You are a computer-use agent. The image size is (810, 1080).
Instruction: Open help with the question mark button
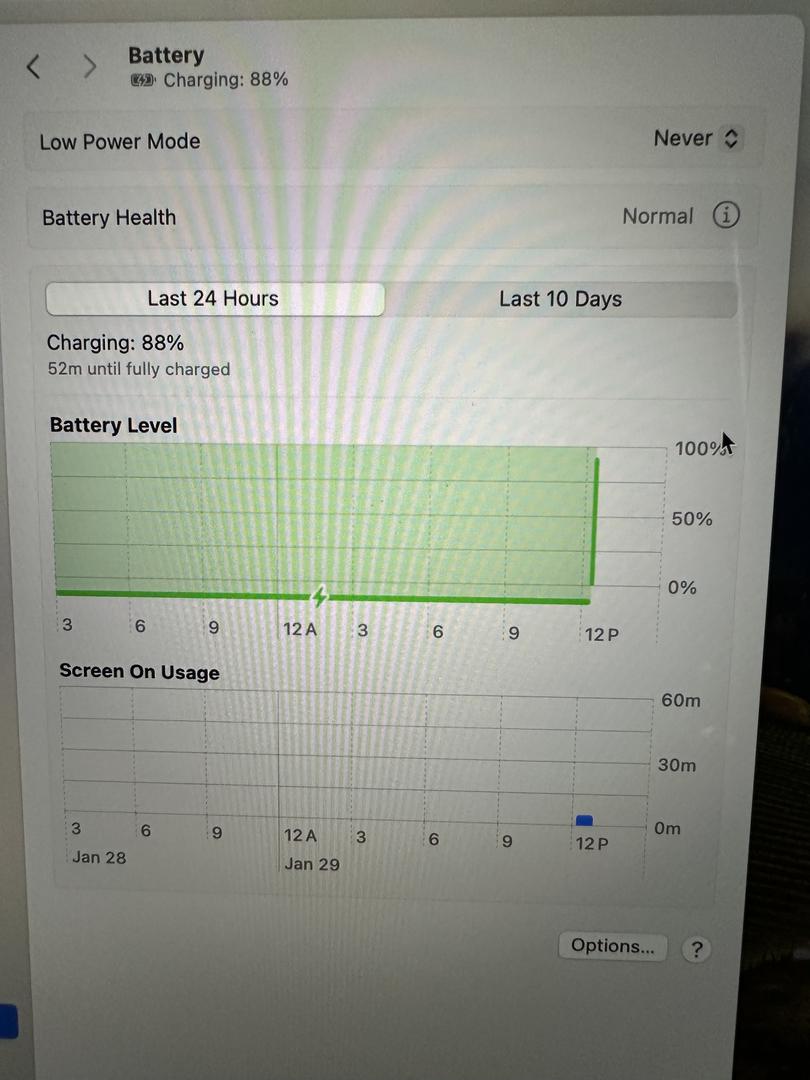[697, 949]
